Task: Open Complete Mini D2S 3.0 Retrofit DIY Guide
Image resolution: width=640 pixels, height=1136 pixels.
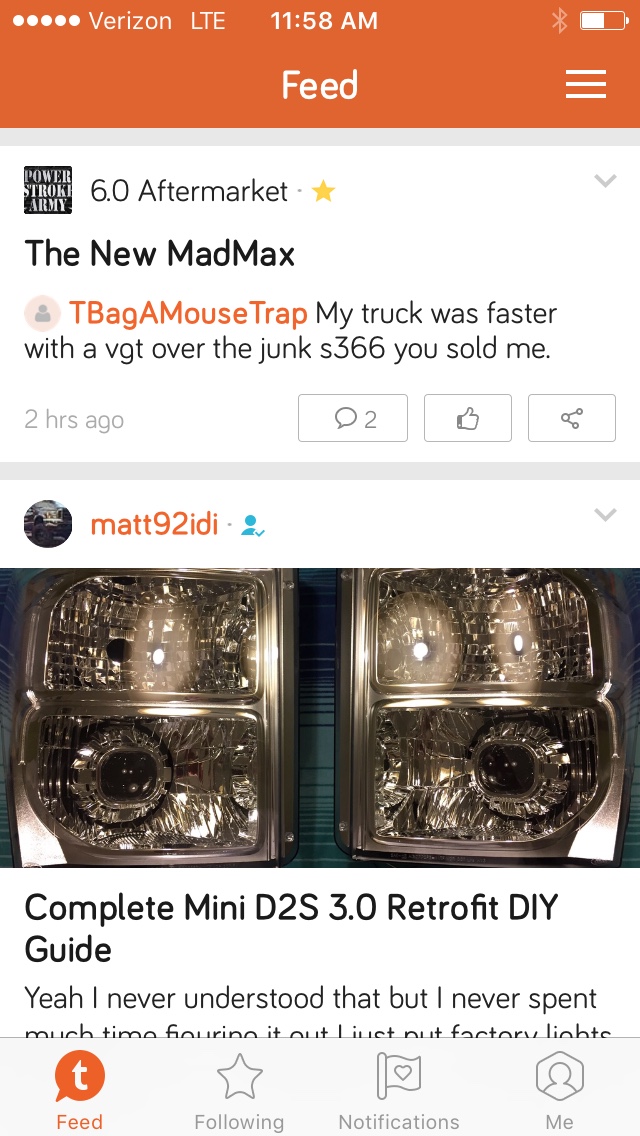Action: 291,928
